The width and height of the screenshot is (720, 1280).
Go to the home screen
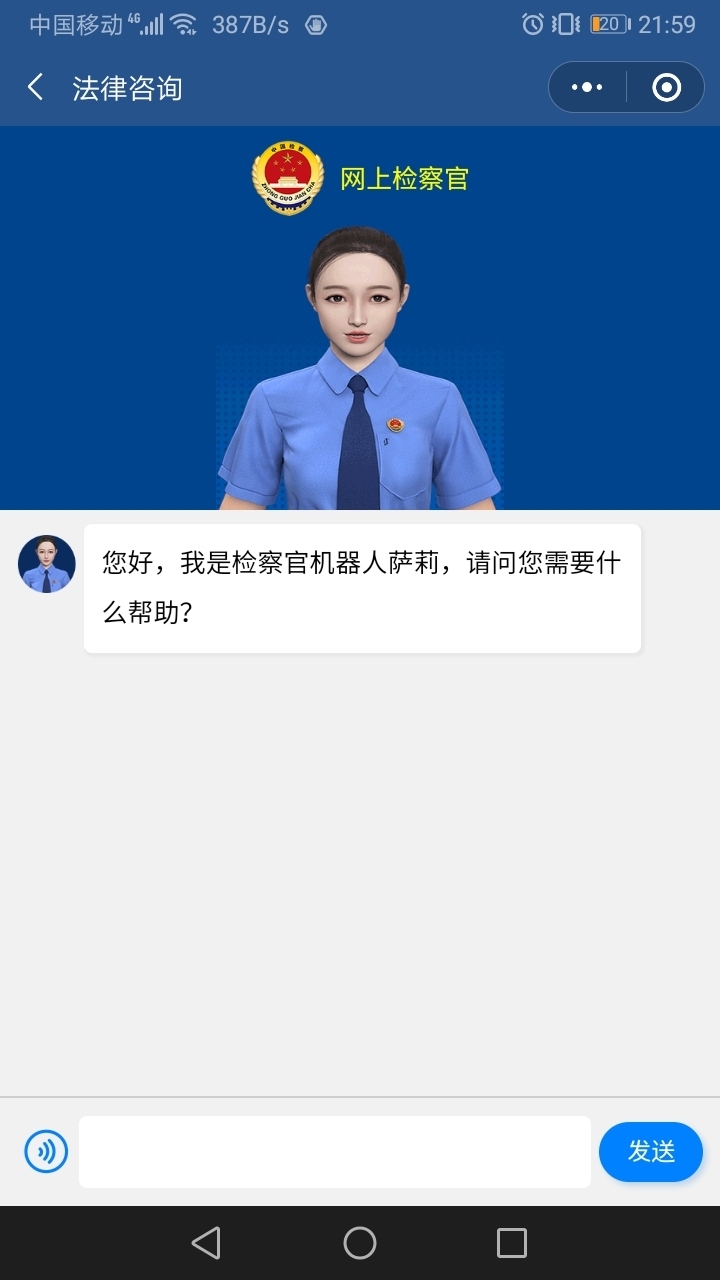[360, 1243]
